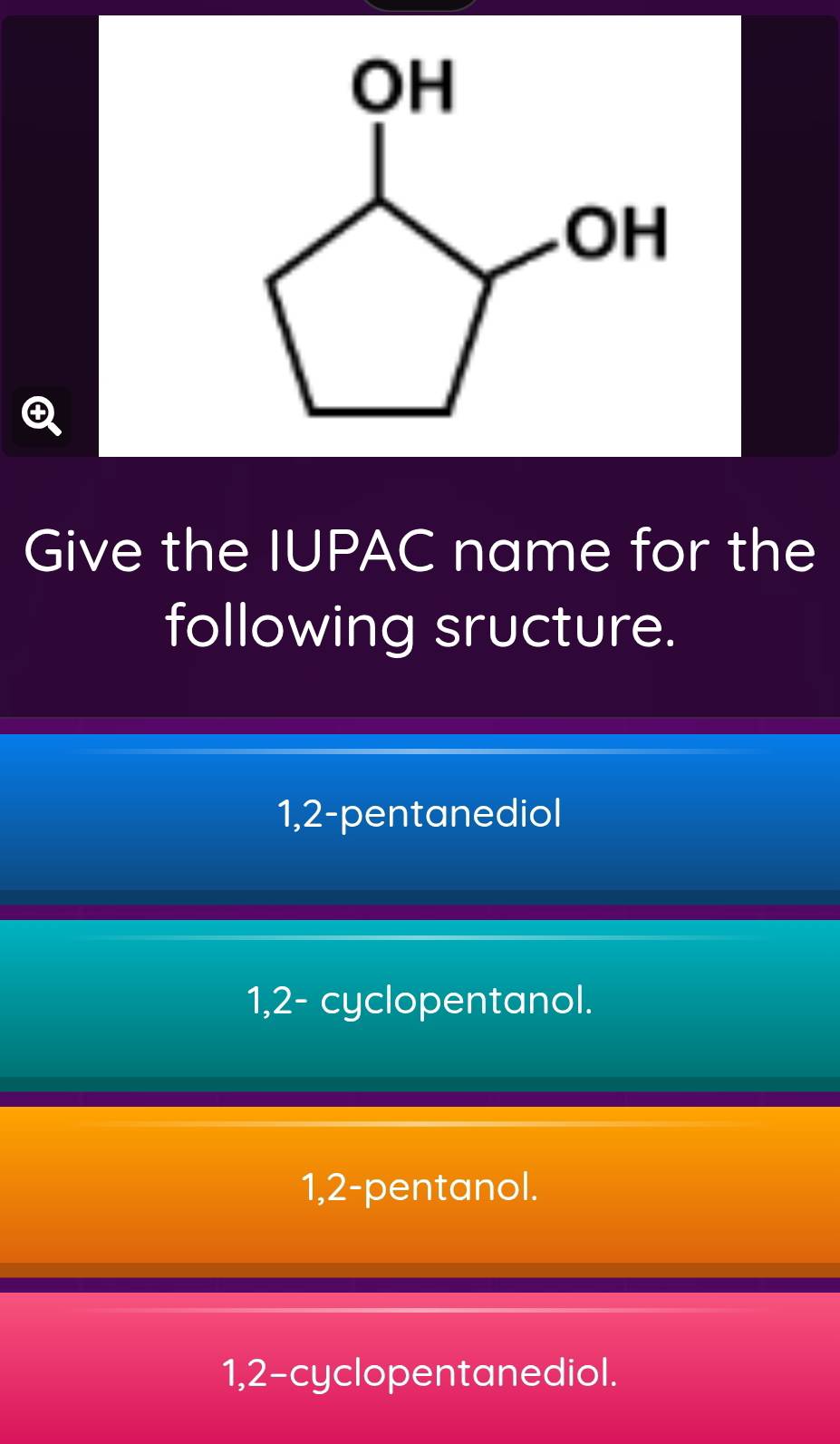Choose the 1,2-cyclopentanol option

point(419,1000)
